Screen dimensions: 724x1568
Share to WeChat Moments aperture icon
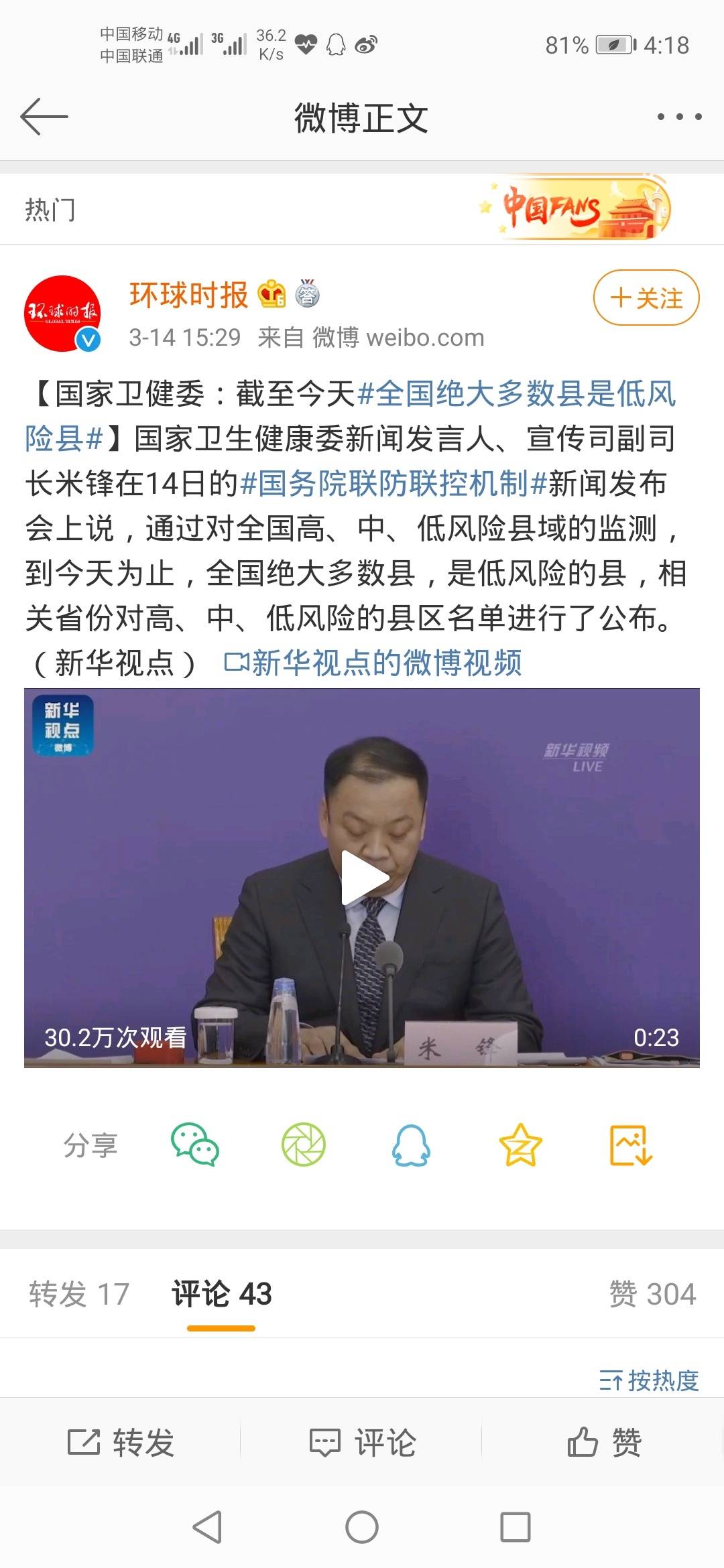tap(303, 1145)
